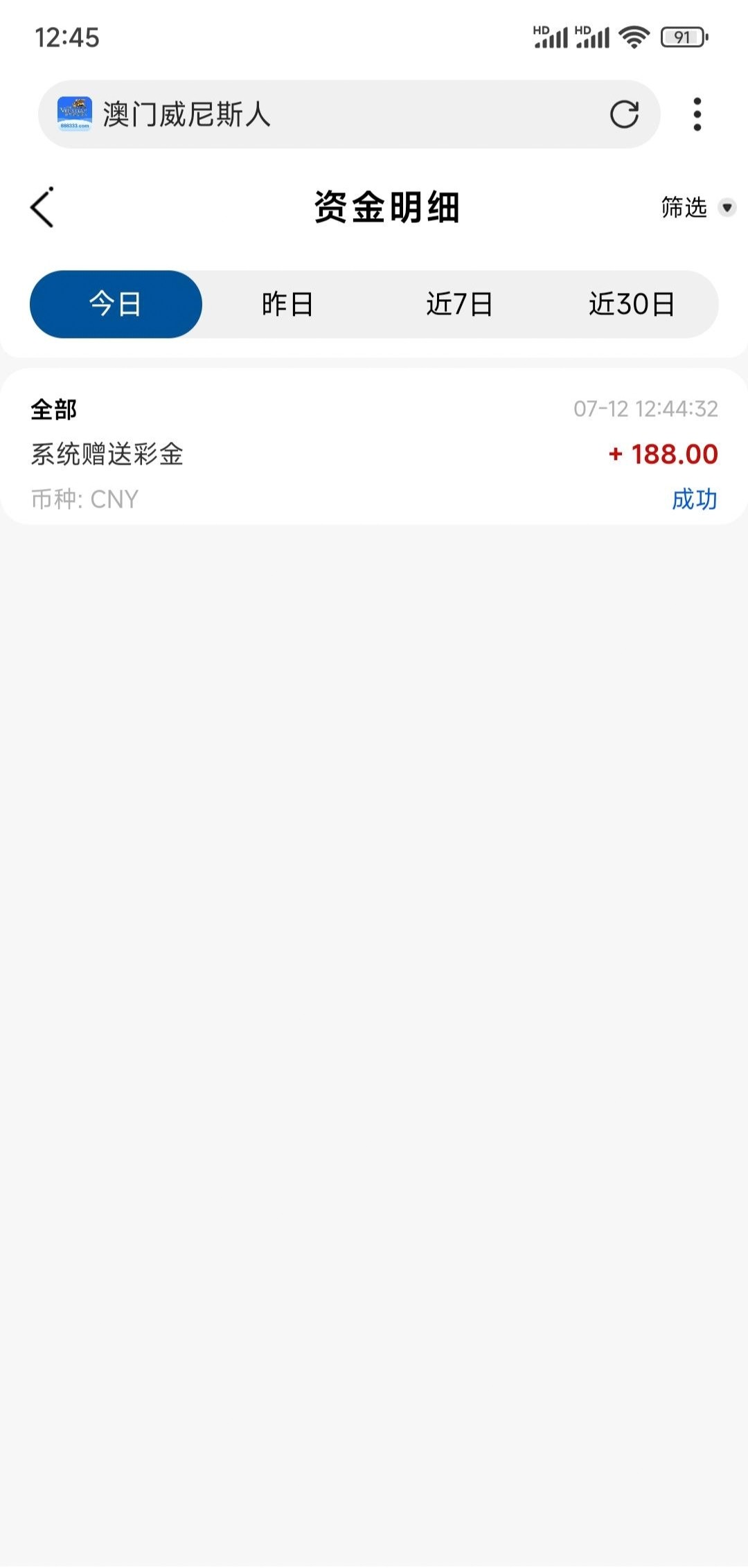Show records for 近7日
Screen dimensions: 748x1568
459,304
